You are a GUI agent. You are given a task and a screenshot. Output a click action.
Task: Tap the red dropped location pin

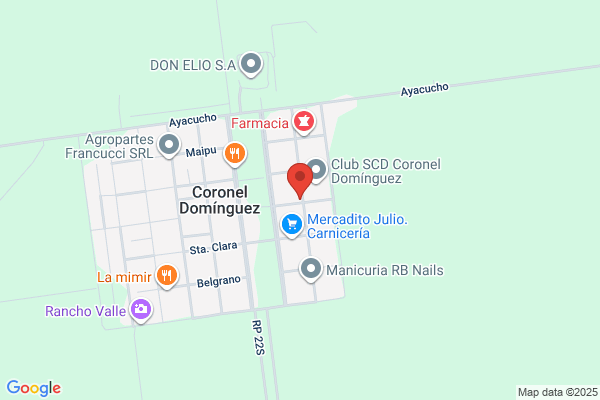(x=300, y=181)
